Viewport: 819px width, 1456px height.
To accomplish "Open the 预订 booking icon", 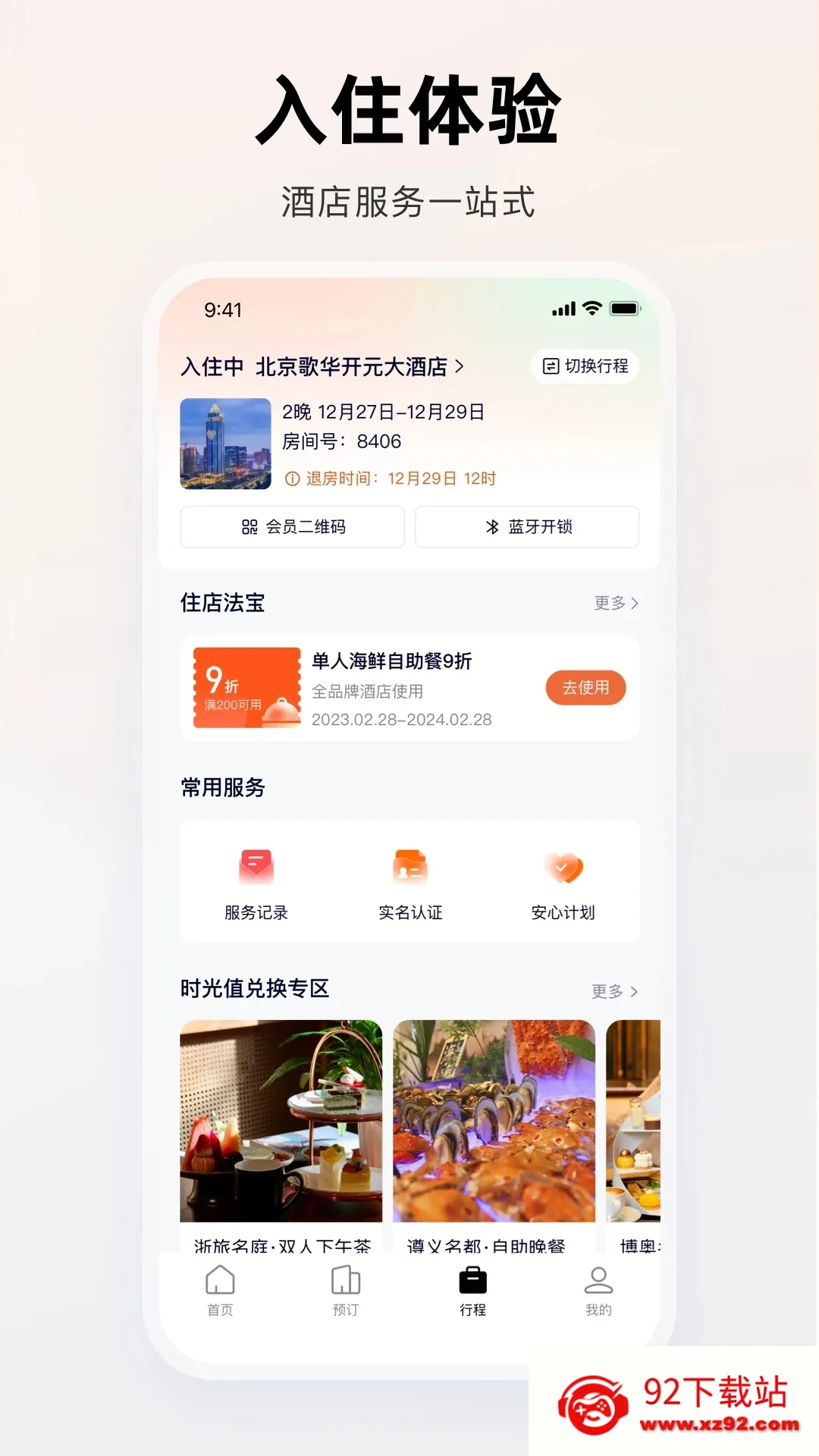I will click(x=346, y=1282).
